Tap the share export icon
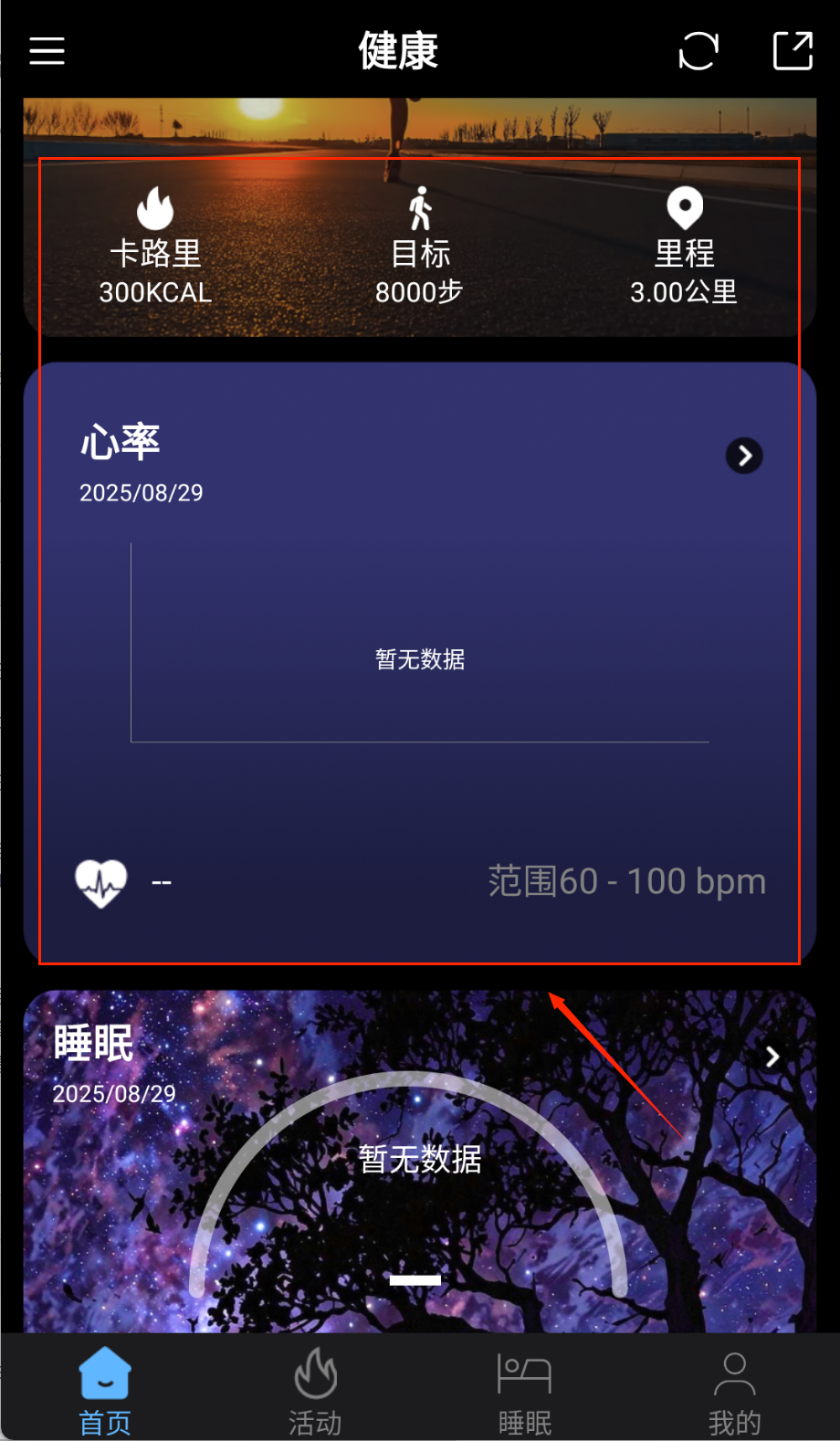The image size is (840, 1441). tap(793, 51)
